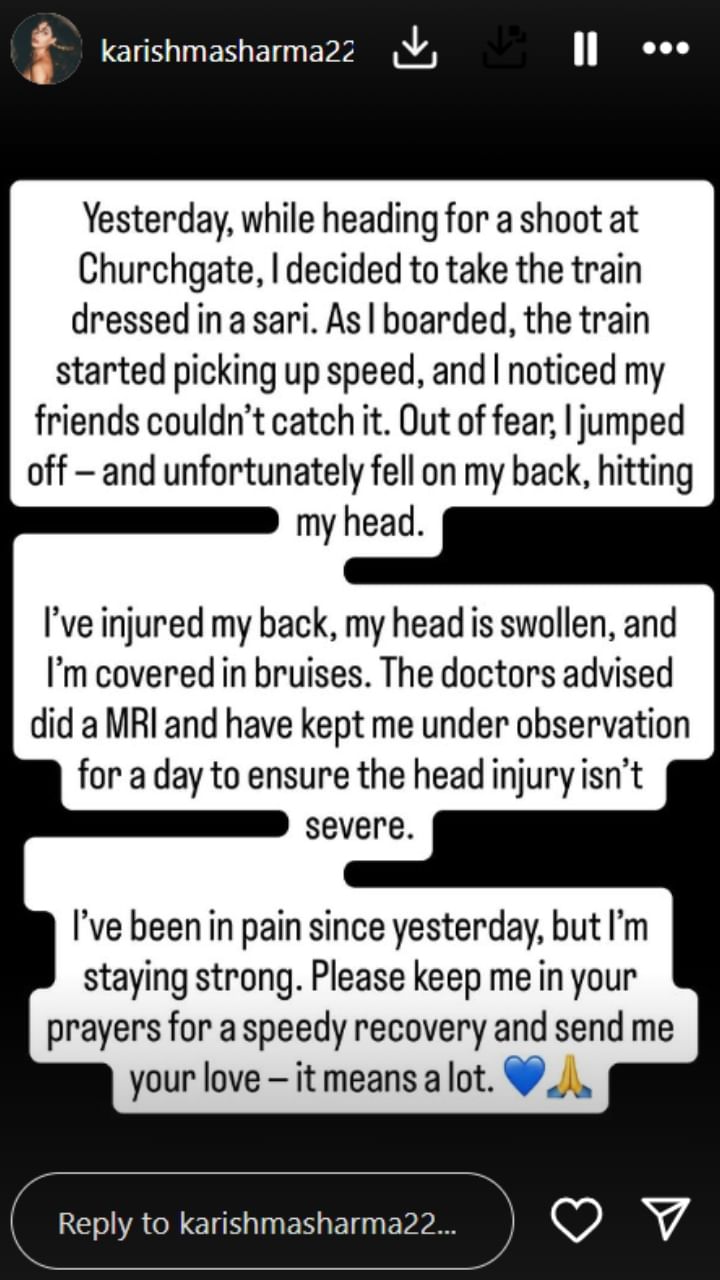The width and height of the screenshot is (720, 1280).
Task: Tap the second download-all icon
Action: [x=503, y=48]
